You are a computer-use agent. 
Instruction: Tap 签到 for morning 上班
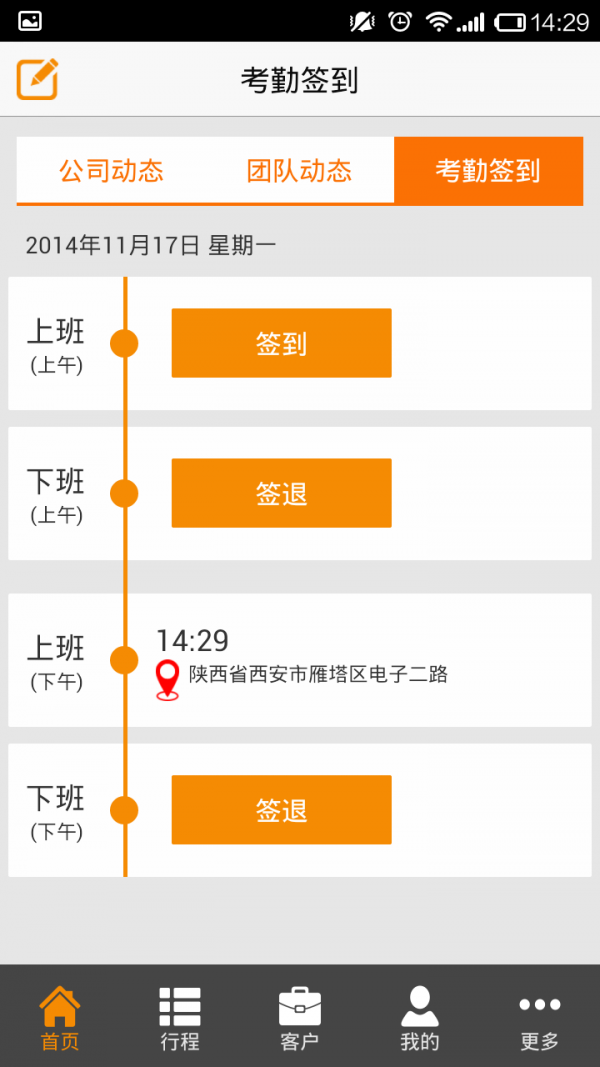282,343
